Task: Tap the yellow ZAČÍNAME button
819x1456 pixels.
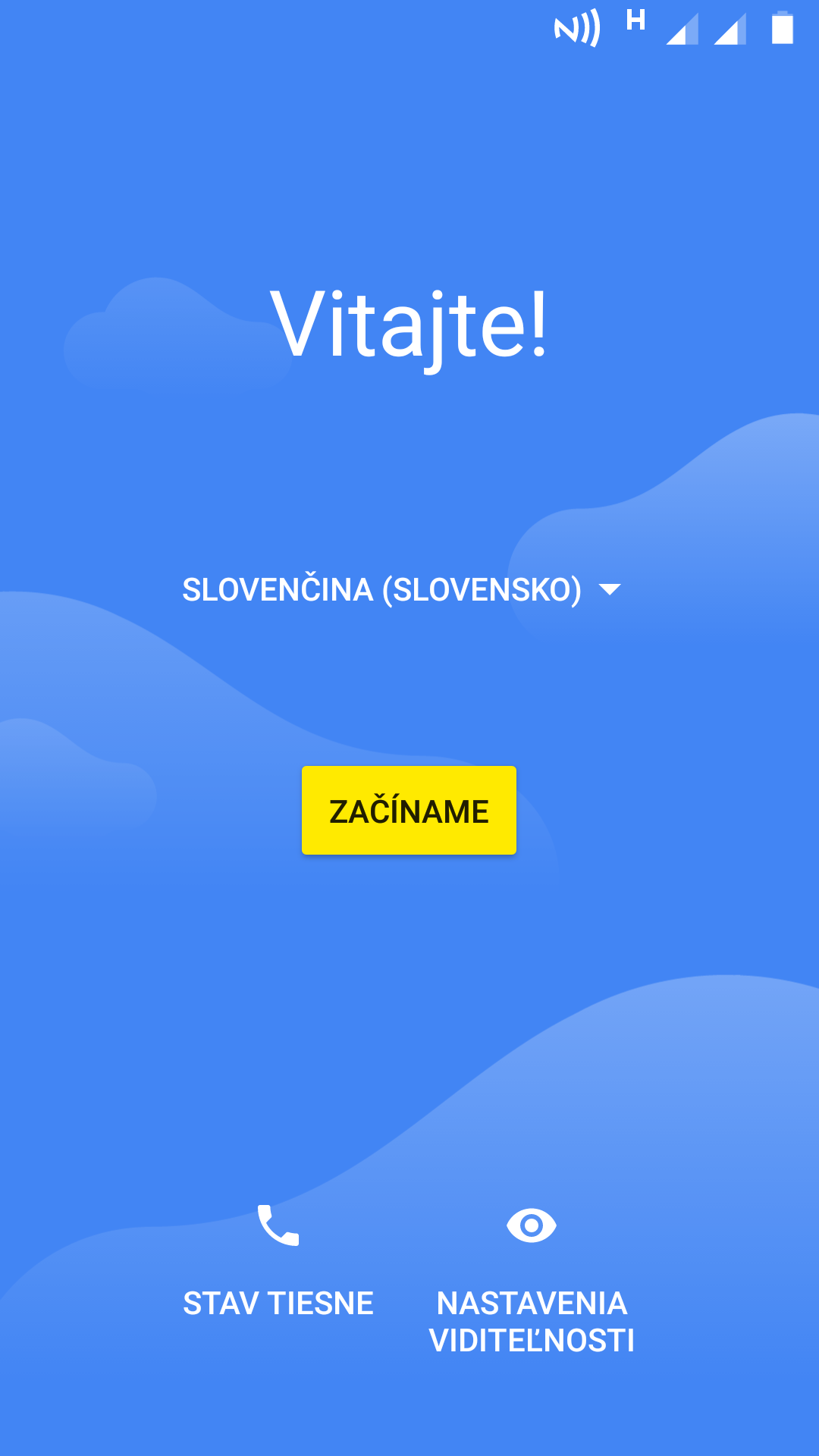Action: tap(409, 811)
